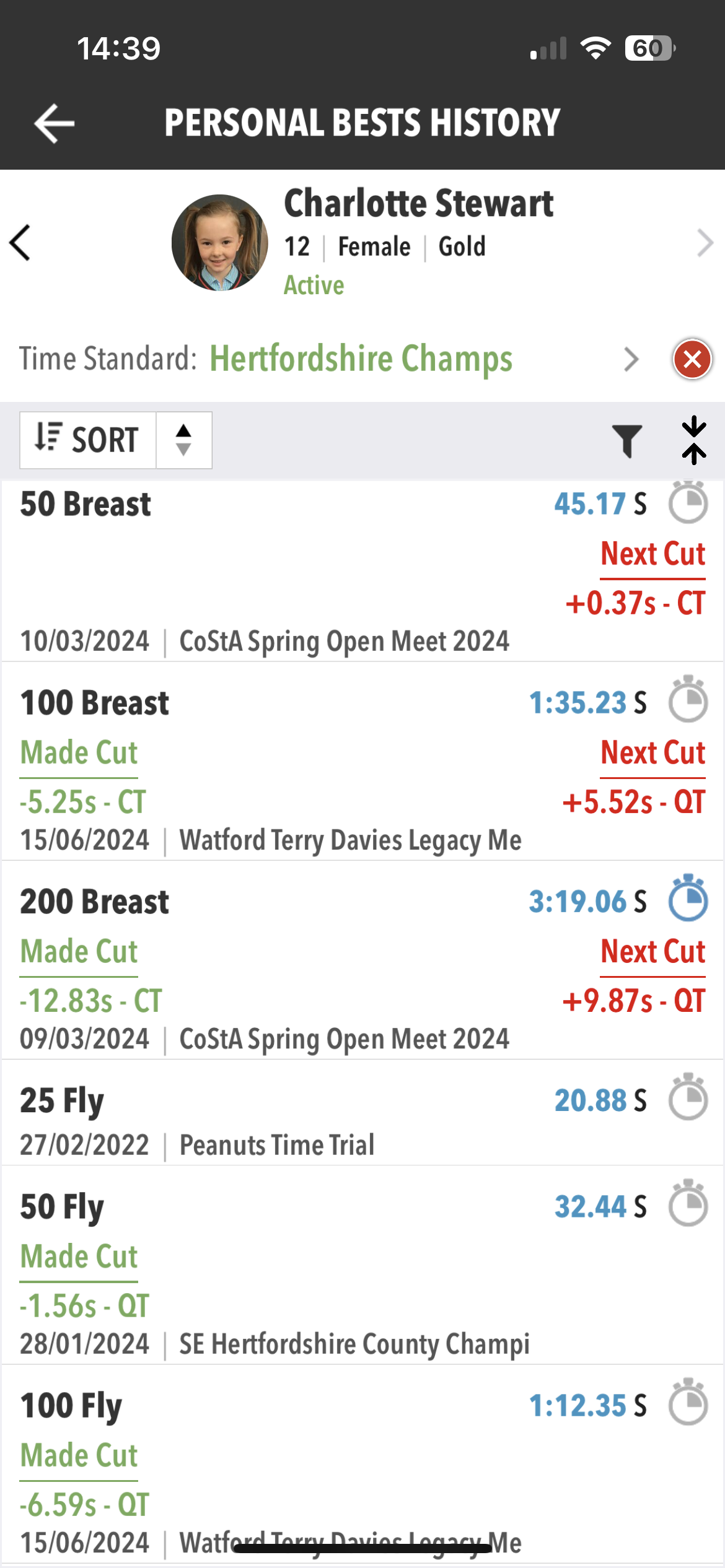The image size is (725, 1568).
Task: Tap the stopwatch icon for 200 Breast
Action: tap(688, 899)
